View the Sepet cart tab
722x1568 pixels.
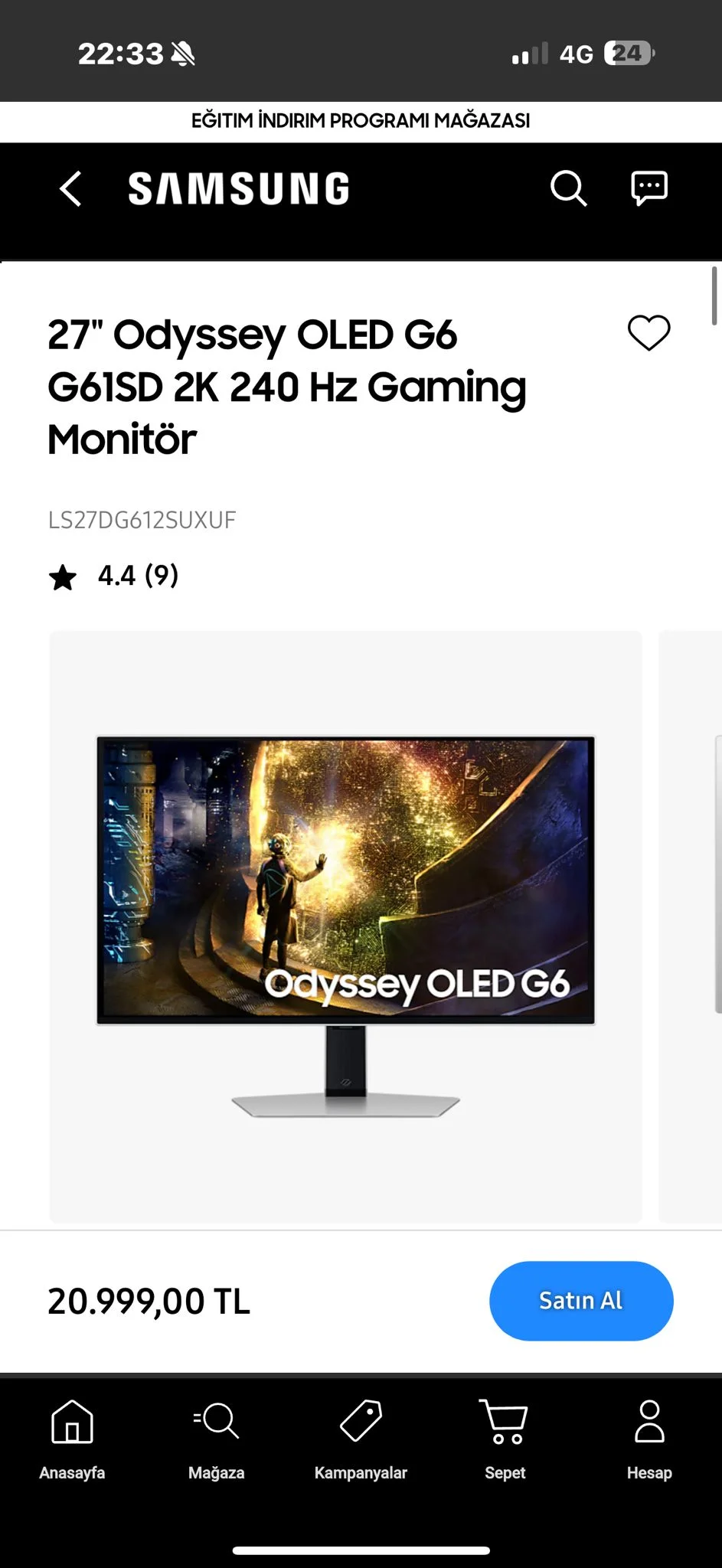tap(505, 1439)
